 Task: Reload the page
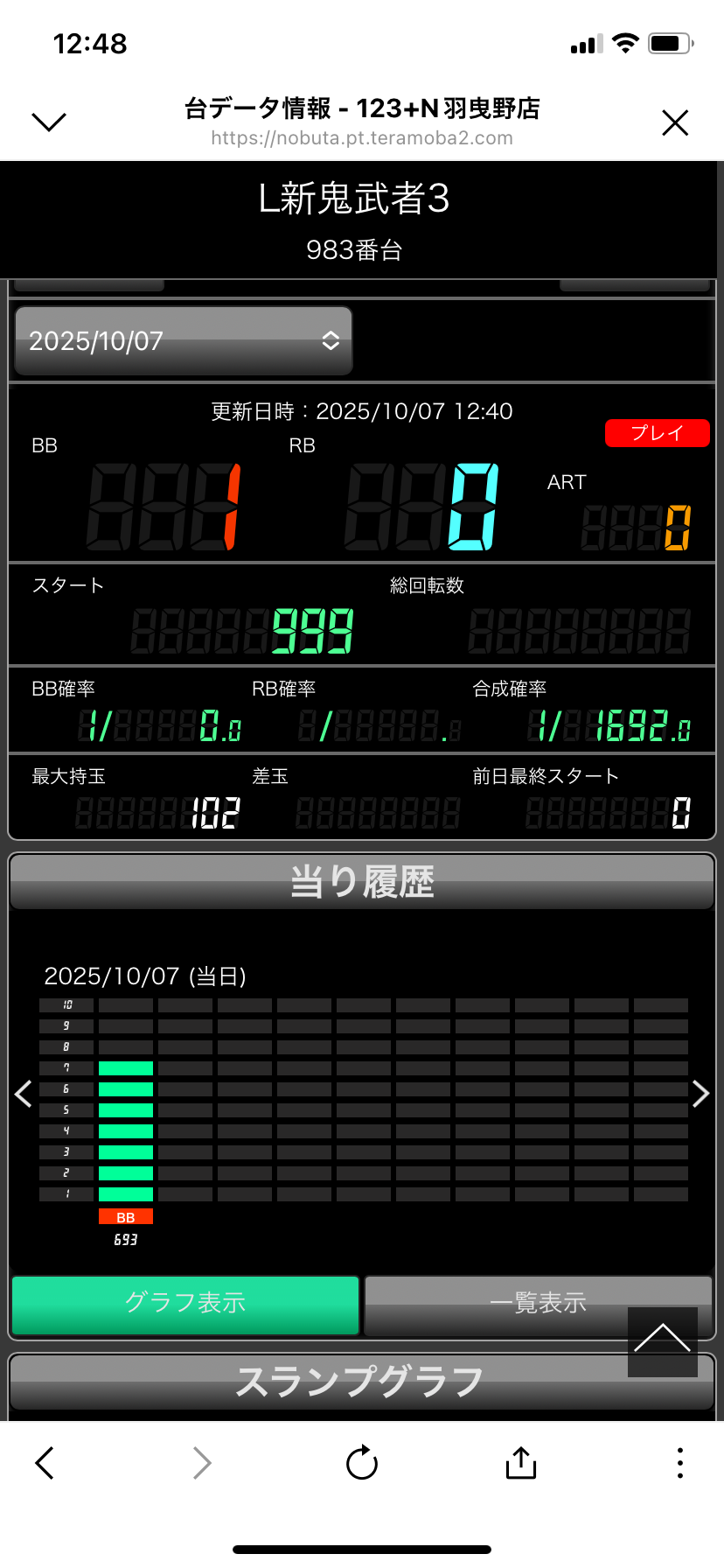pyautogui.click(x=362, y=1462)
